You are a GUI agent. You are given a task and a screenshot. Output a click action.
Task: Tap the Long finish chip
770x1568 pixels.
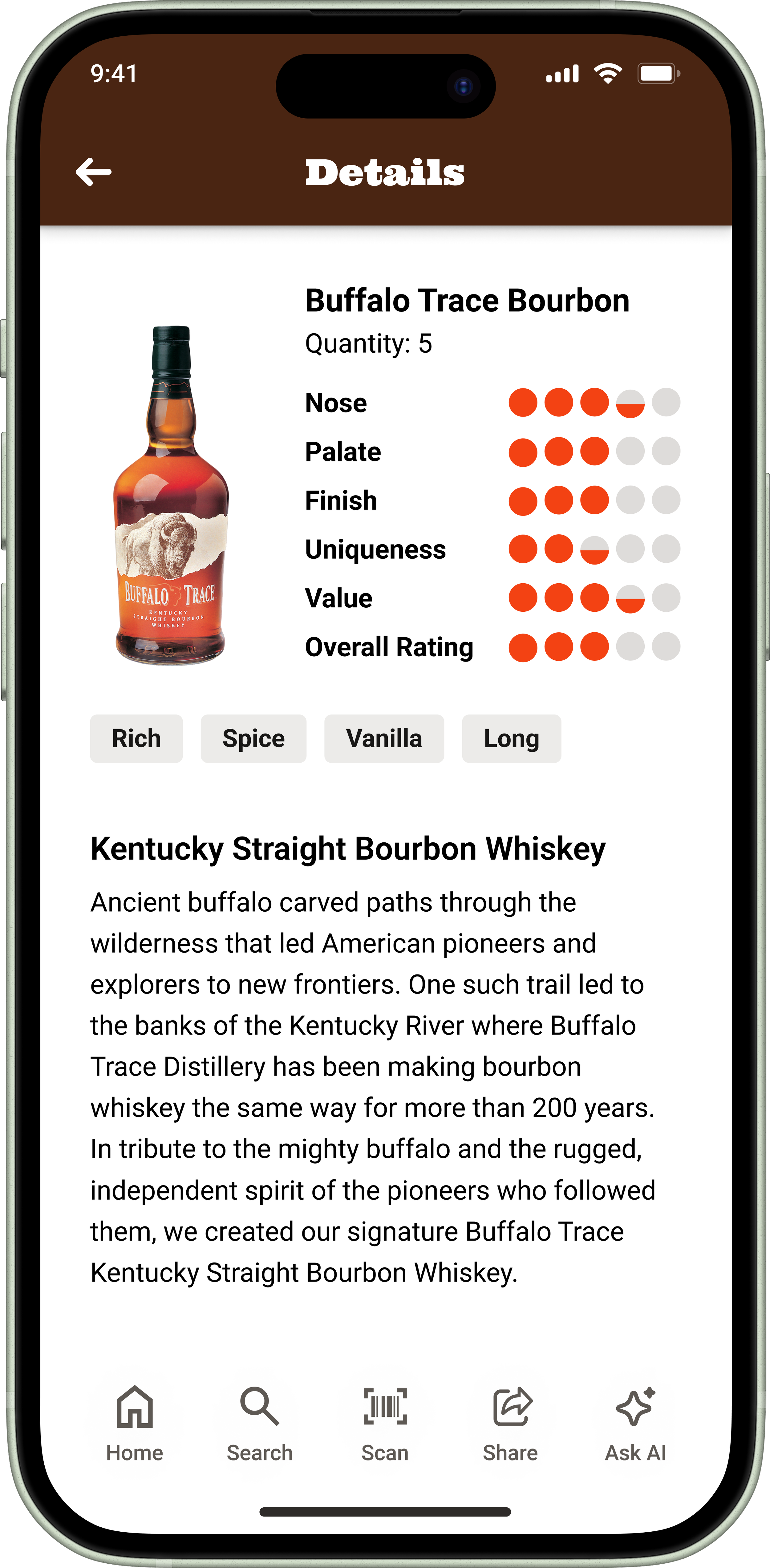pyautogui.click(x=511, y=738)
